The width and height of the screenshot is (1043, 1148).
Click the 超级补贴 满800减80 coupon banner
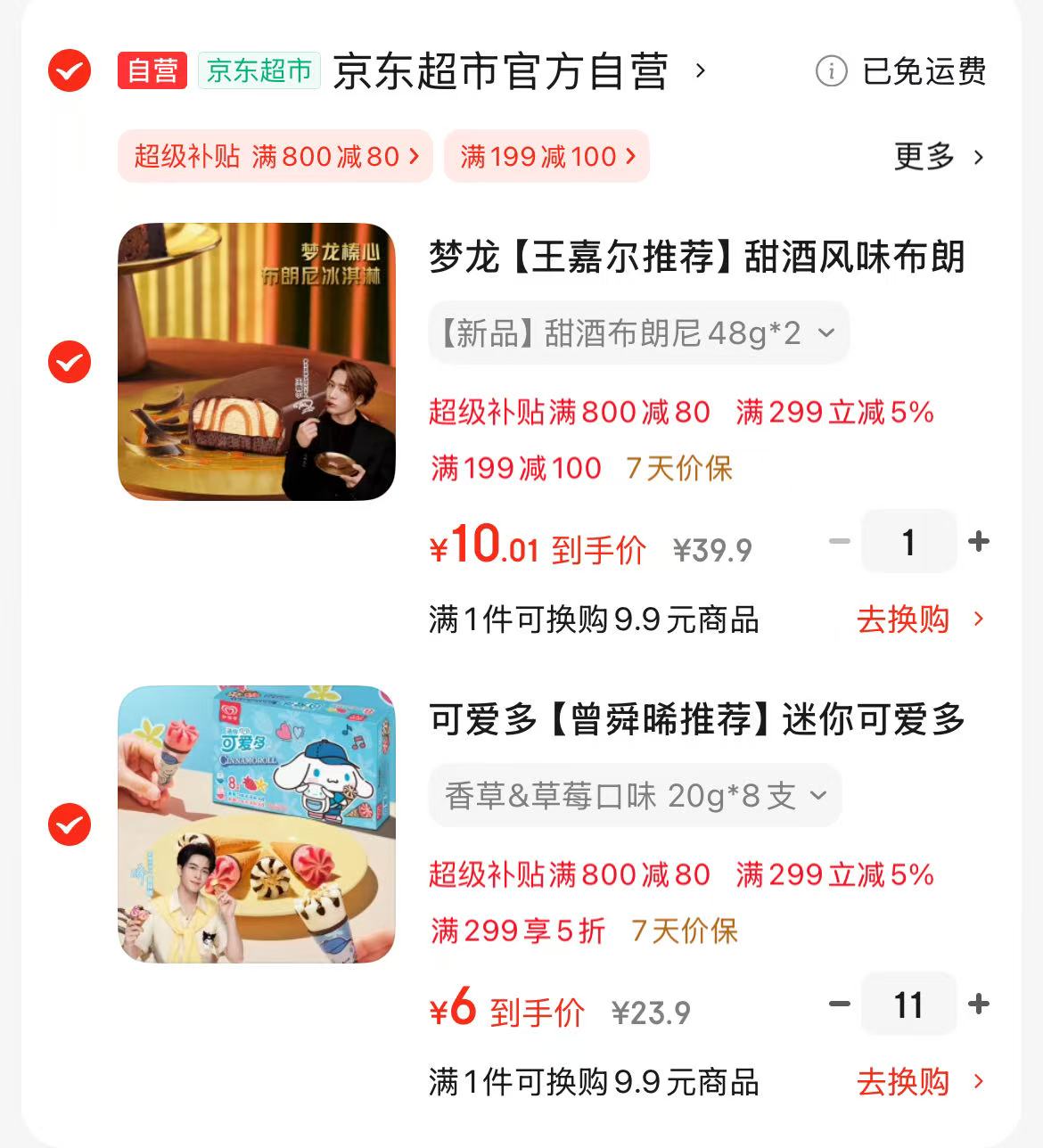275,157
